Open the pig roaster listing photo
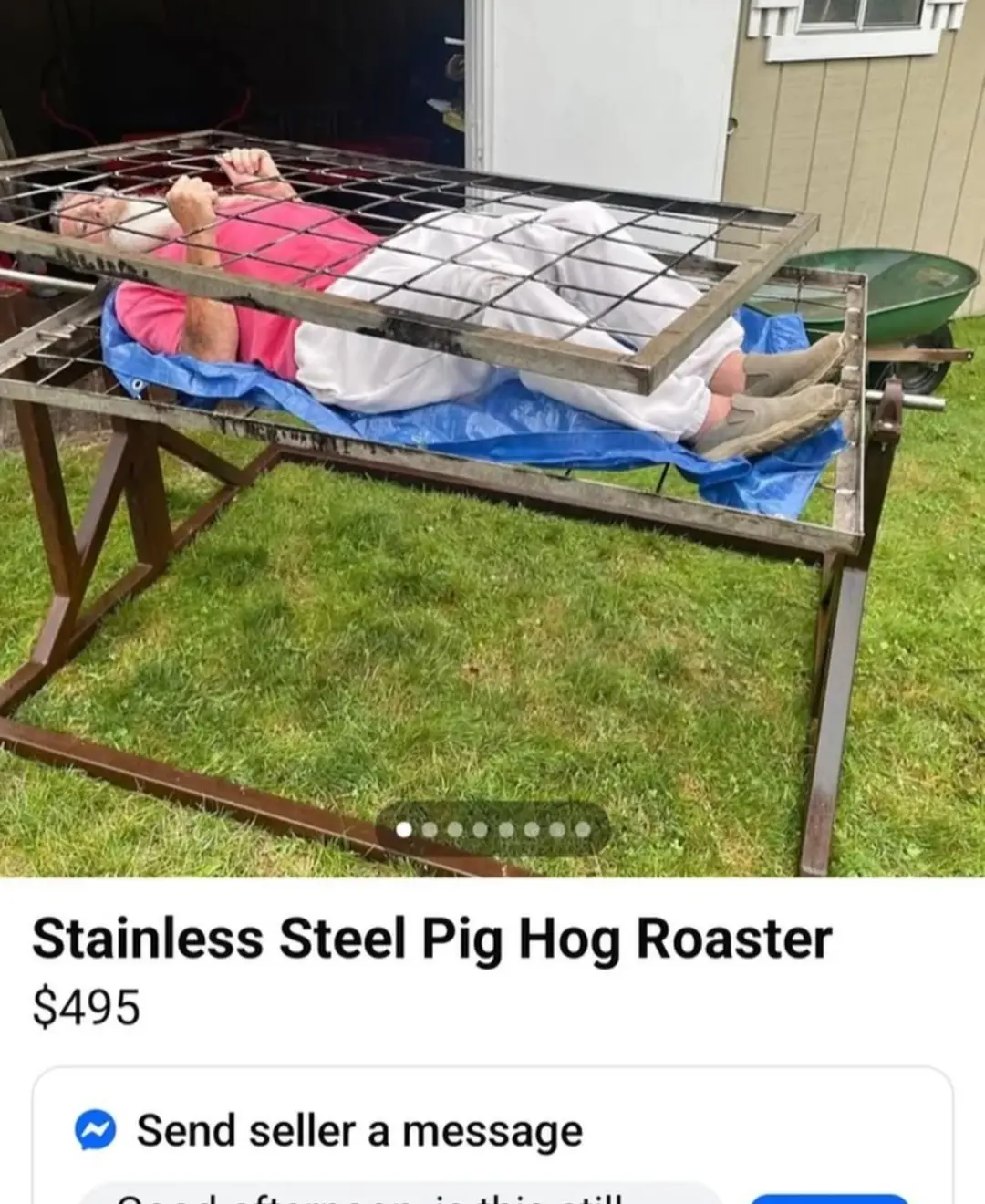The image size is (985, 1204). point(493,438)
